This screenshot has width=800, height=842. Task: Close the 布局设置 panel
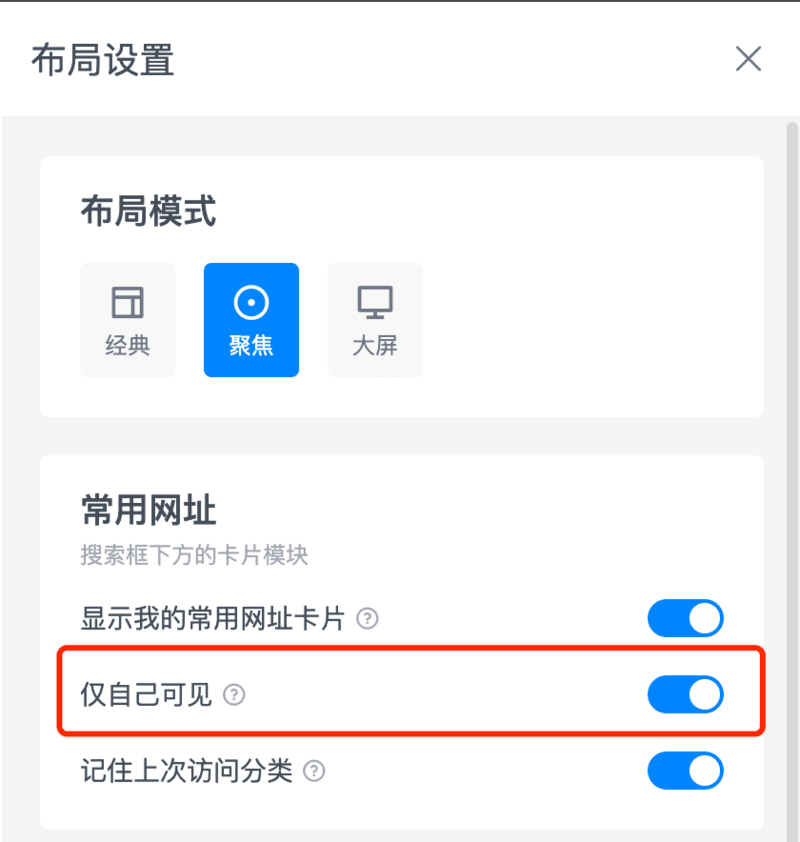748,59
